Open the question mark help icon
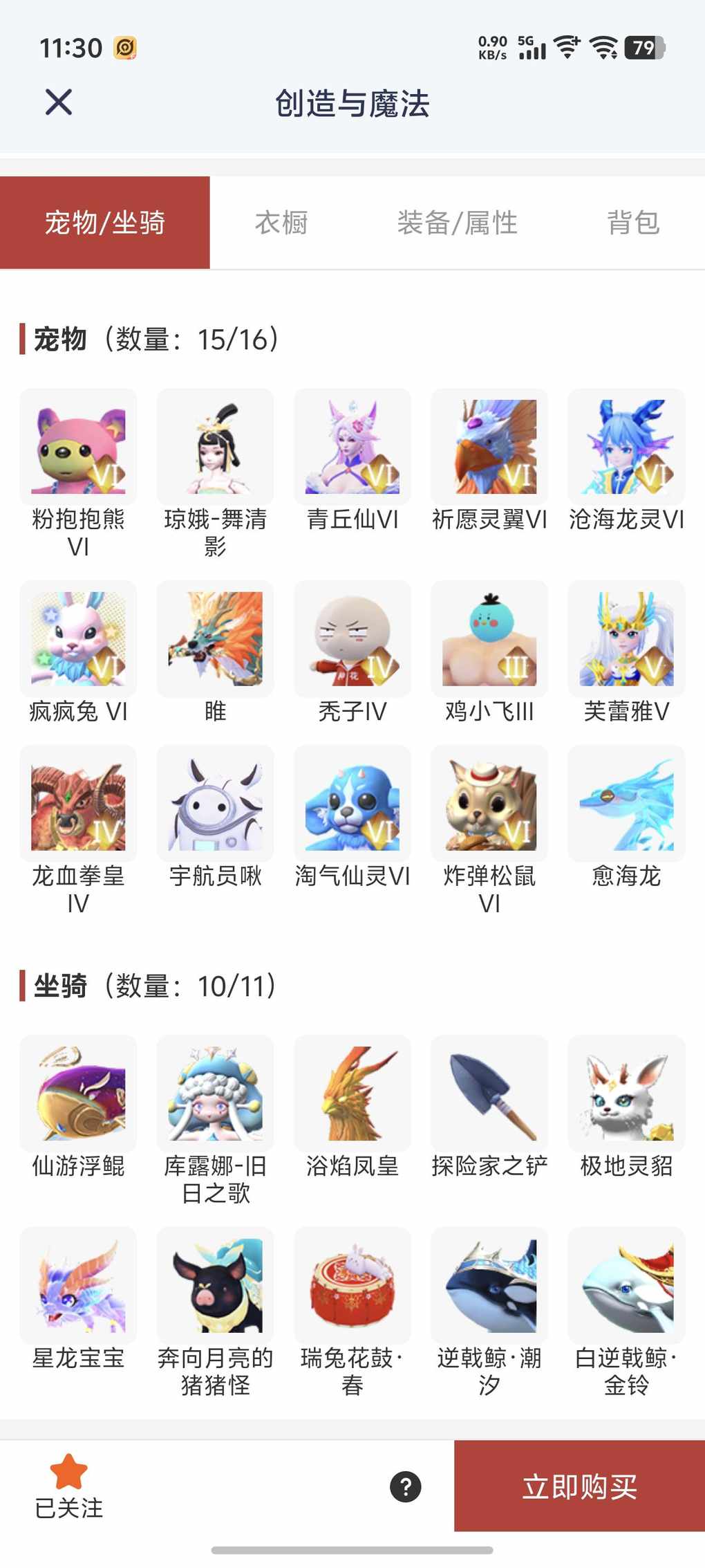 click(406, 1486)
